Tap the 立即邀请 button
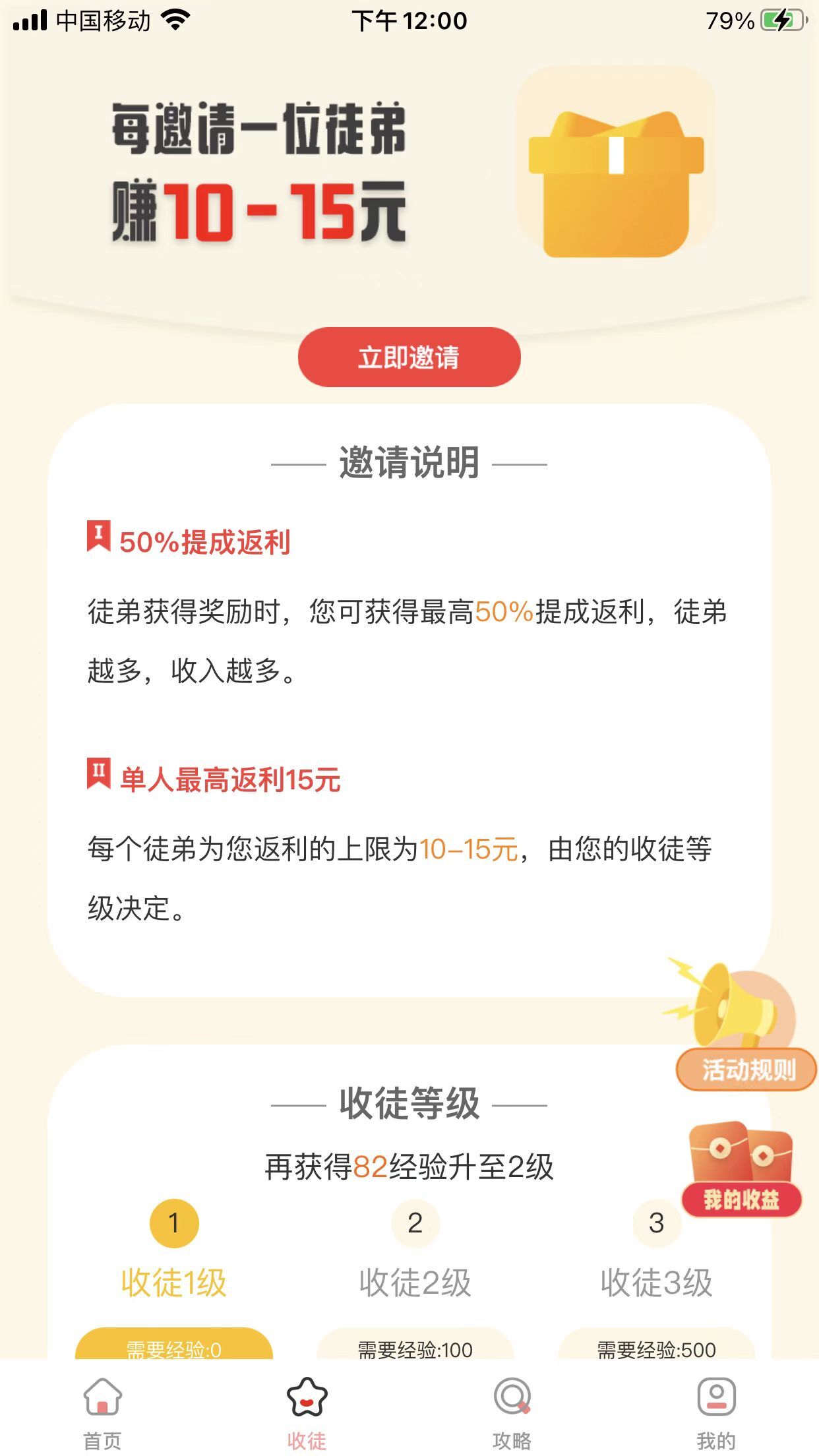 click(409, 357)
